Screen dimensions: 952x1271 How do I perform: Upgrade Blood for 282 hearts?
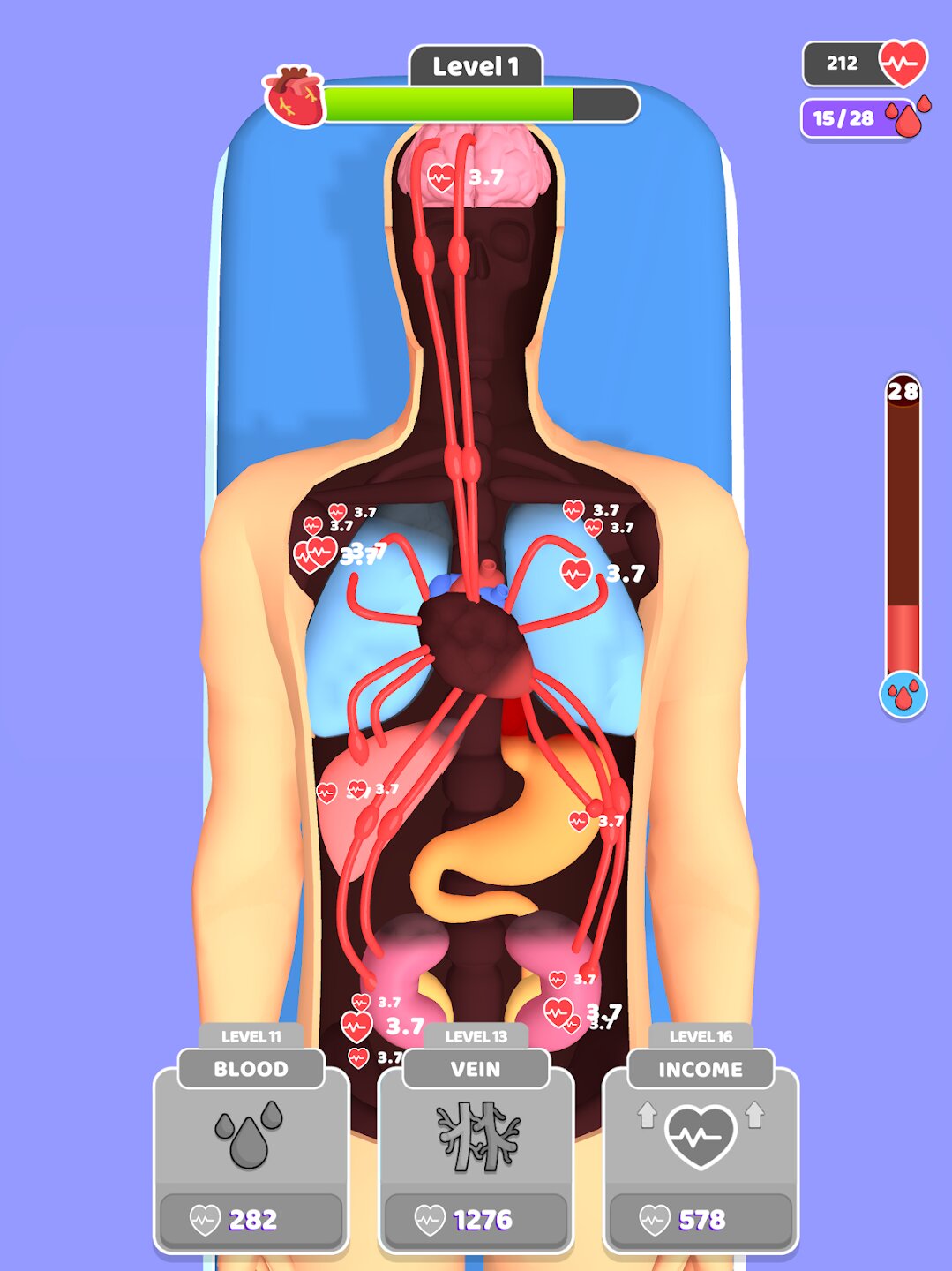tap(251, 1218)
